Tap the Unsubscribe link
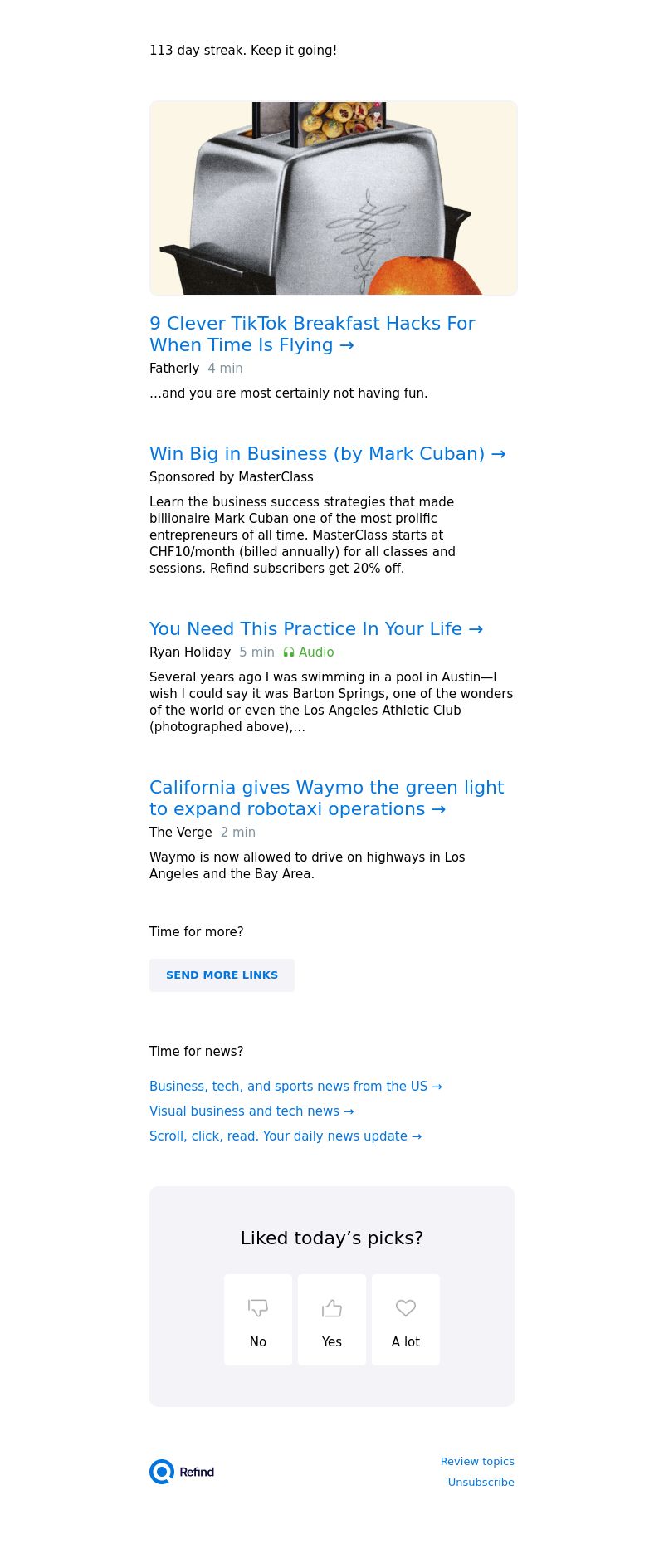This screenshot has height=1568, width=664. (x=481, y=1483)
